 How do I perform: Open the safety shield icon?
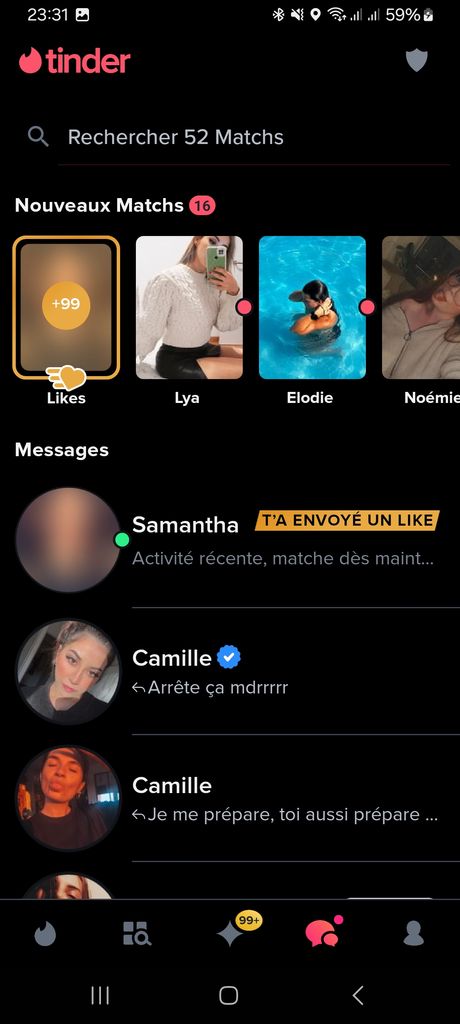tap(416, 61)
